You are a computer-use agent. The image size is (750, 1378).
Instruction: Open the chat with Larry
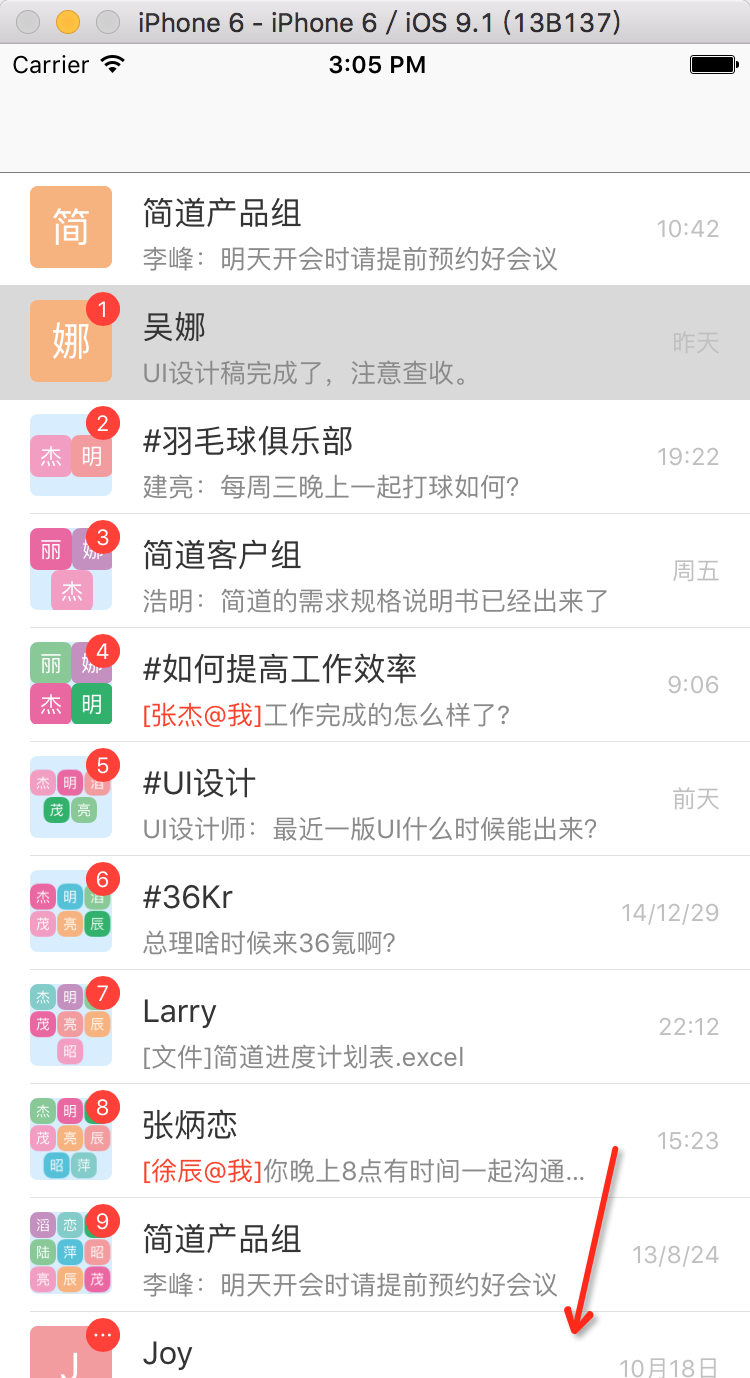[x=375, y=1027]
